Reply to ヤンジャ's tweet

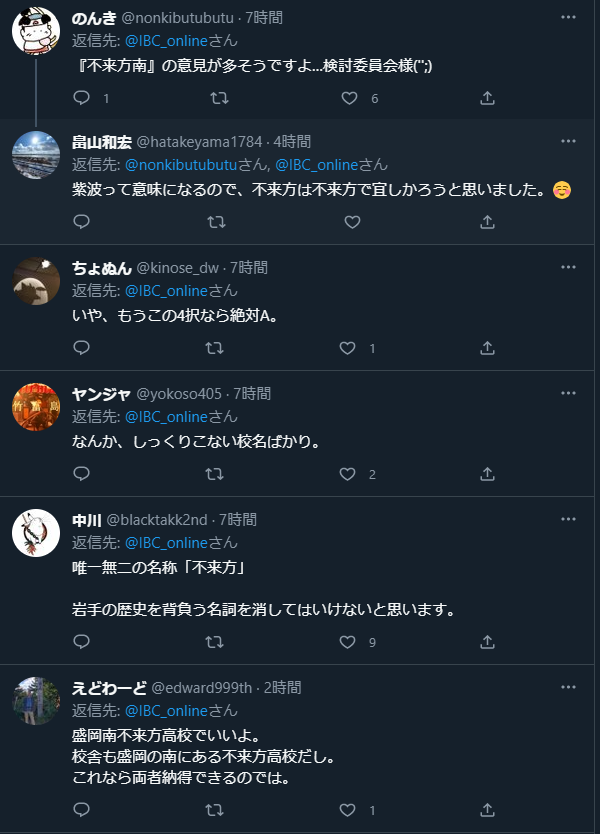(82, 474)
